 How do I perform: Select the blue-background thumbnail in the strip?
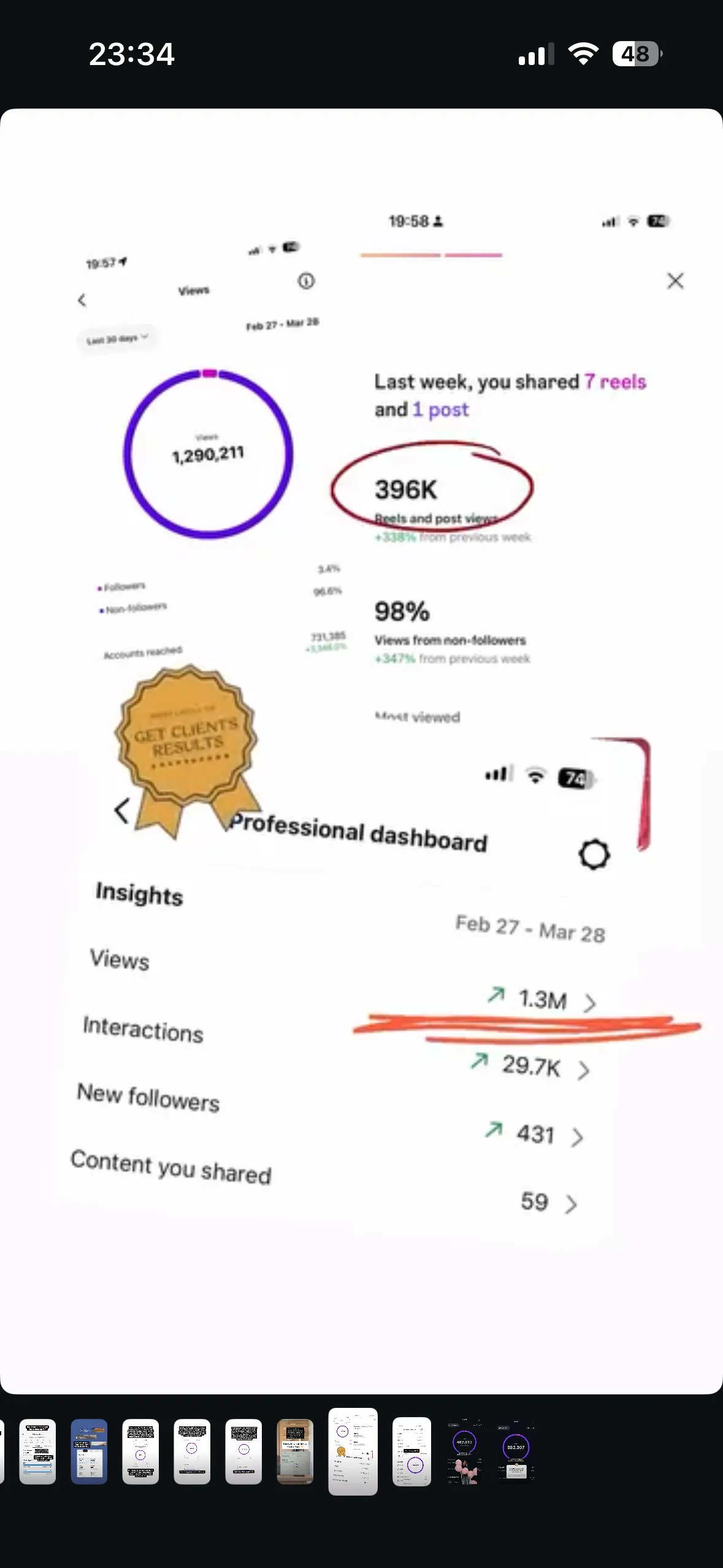[x=89, y=1451]
